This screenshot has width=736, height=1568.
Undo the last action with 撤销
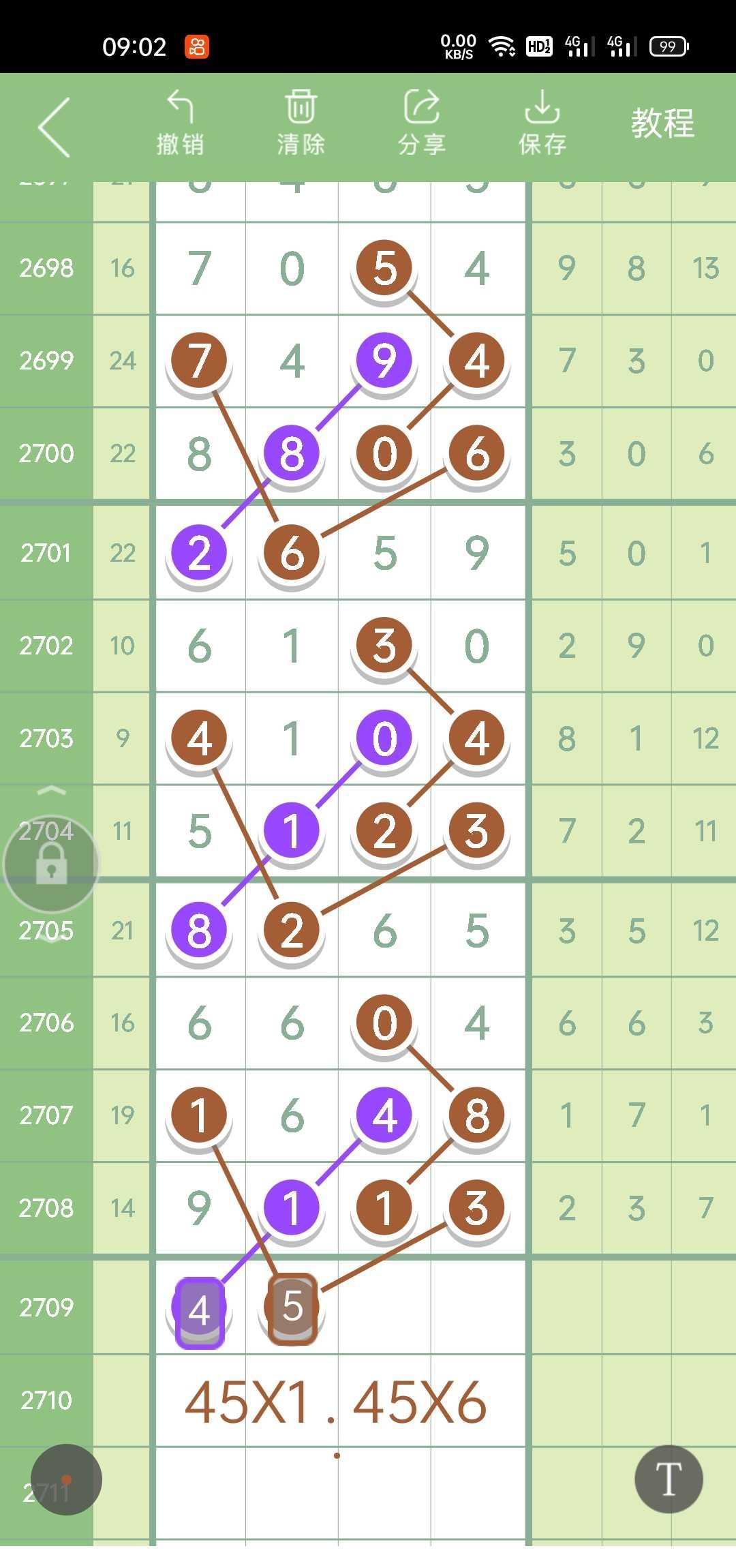point(181,123)
